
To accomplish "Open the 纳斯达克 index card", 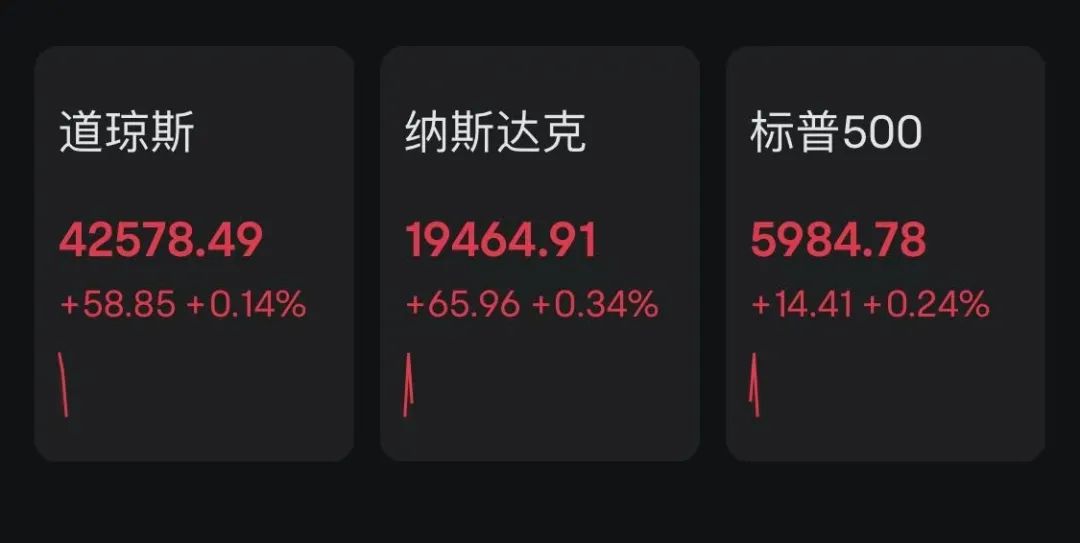I will 539,253.
